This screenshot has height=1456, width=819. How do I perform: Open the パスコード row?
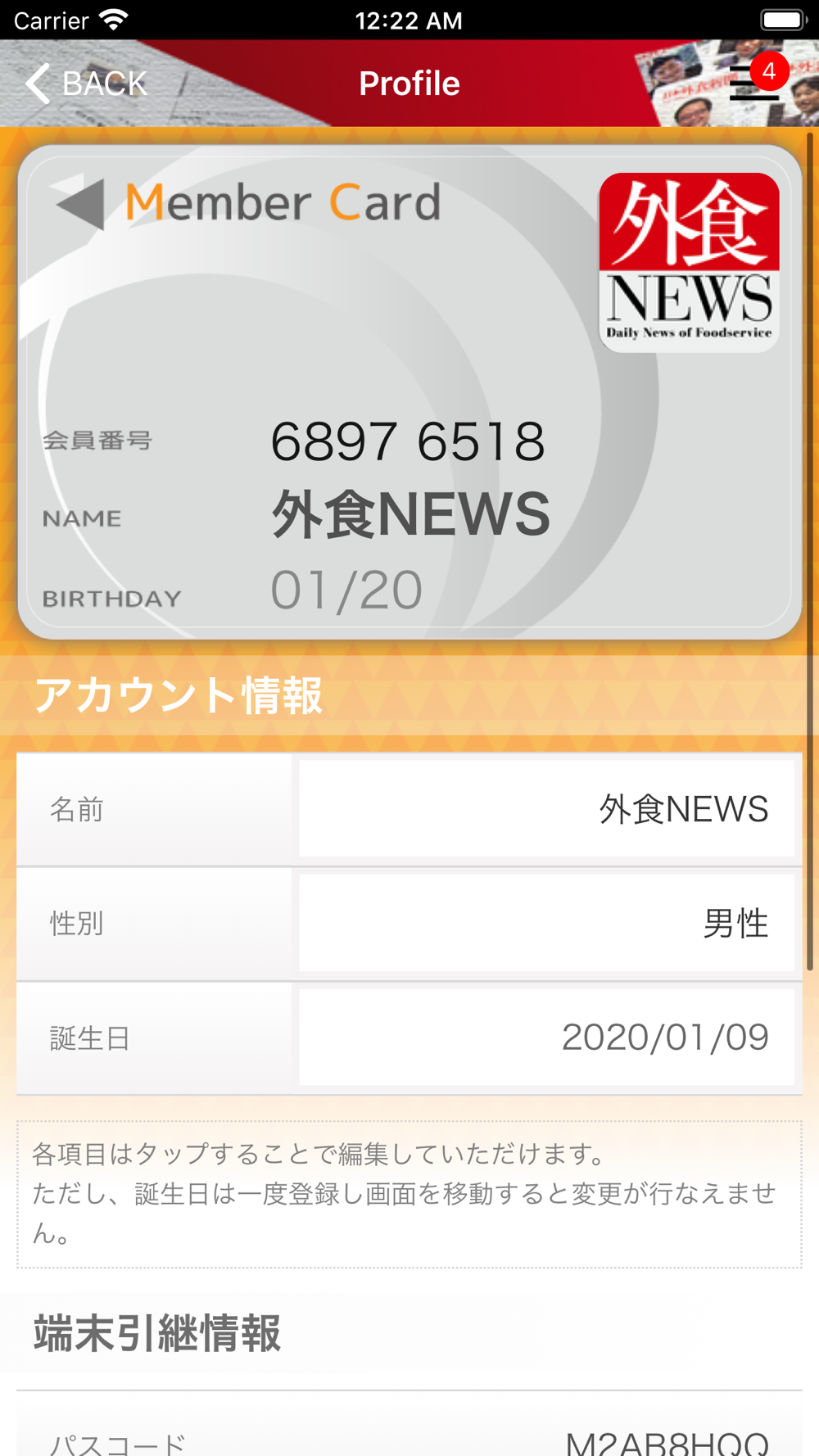tap(409, 1437)
